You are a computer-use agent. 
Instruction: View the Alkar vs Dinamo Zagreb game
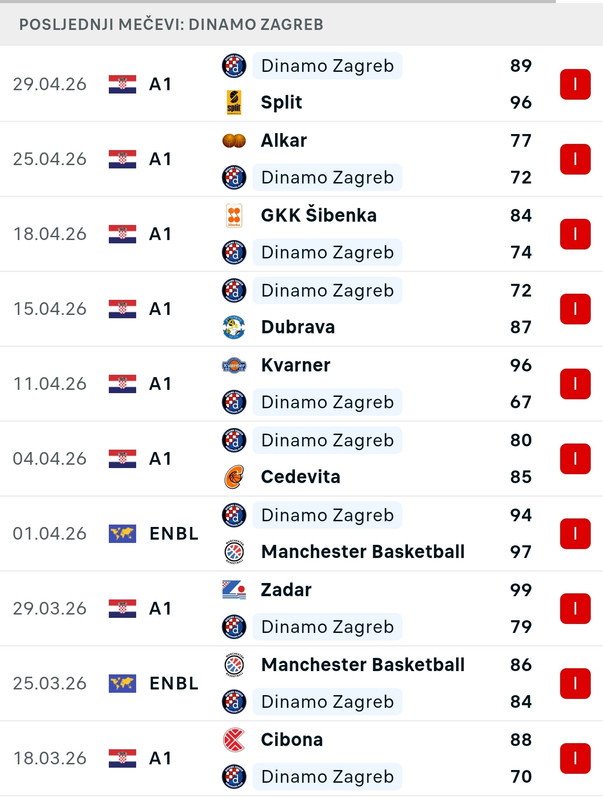click(300, 159)
